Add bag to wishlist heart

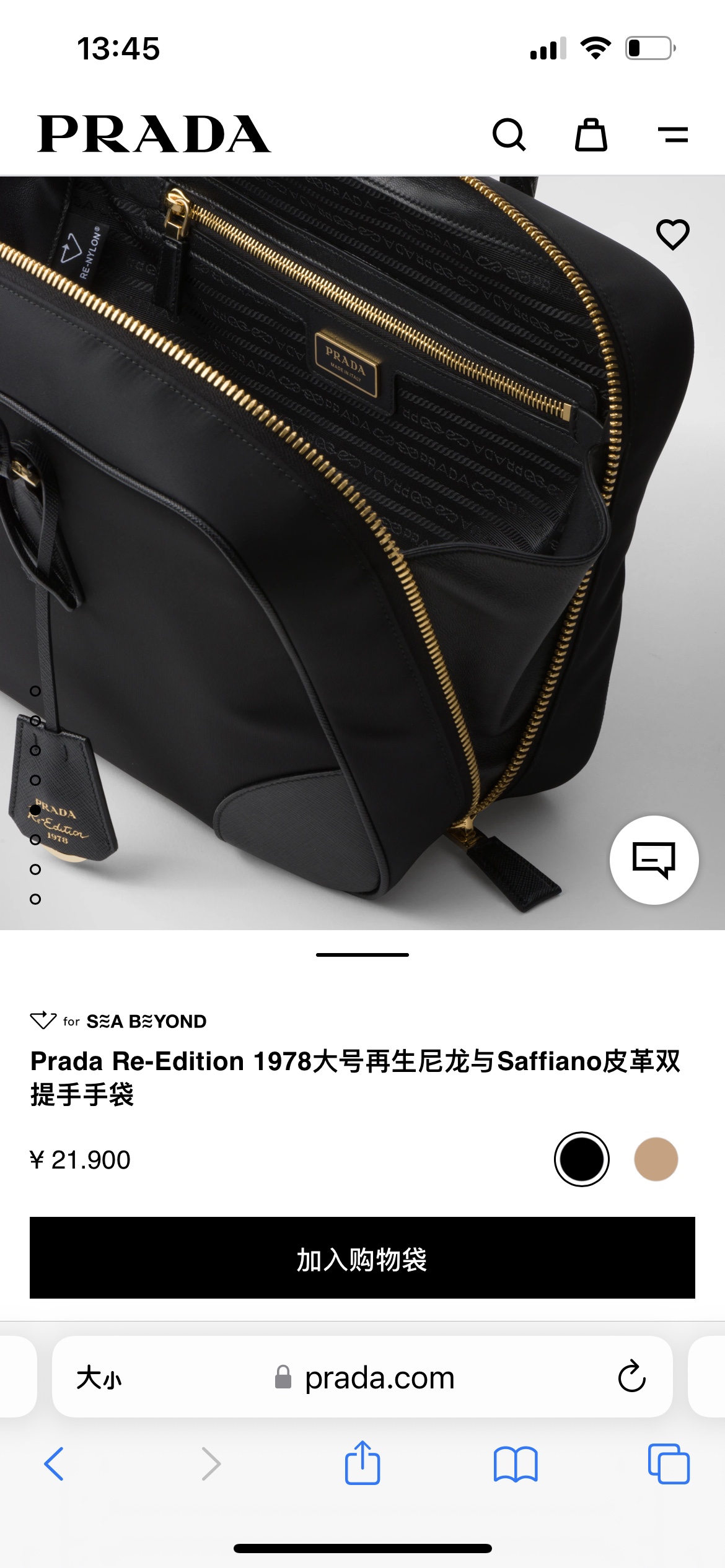pyautogui.click(x=673, y=234)
